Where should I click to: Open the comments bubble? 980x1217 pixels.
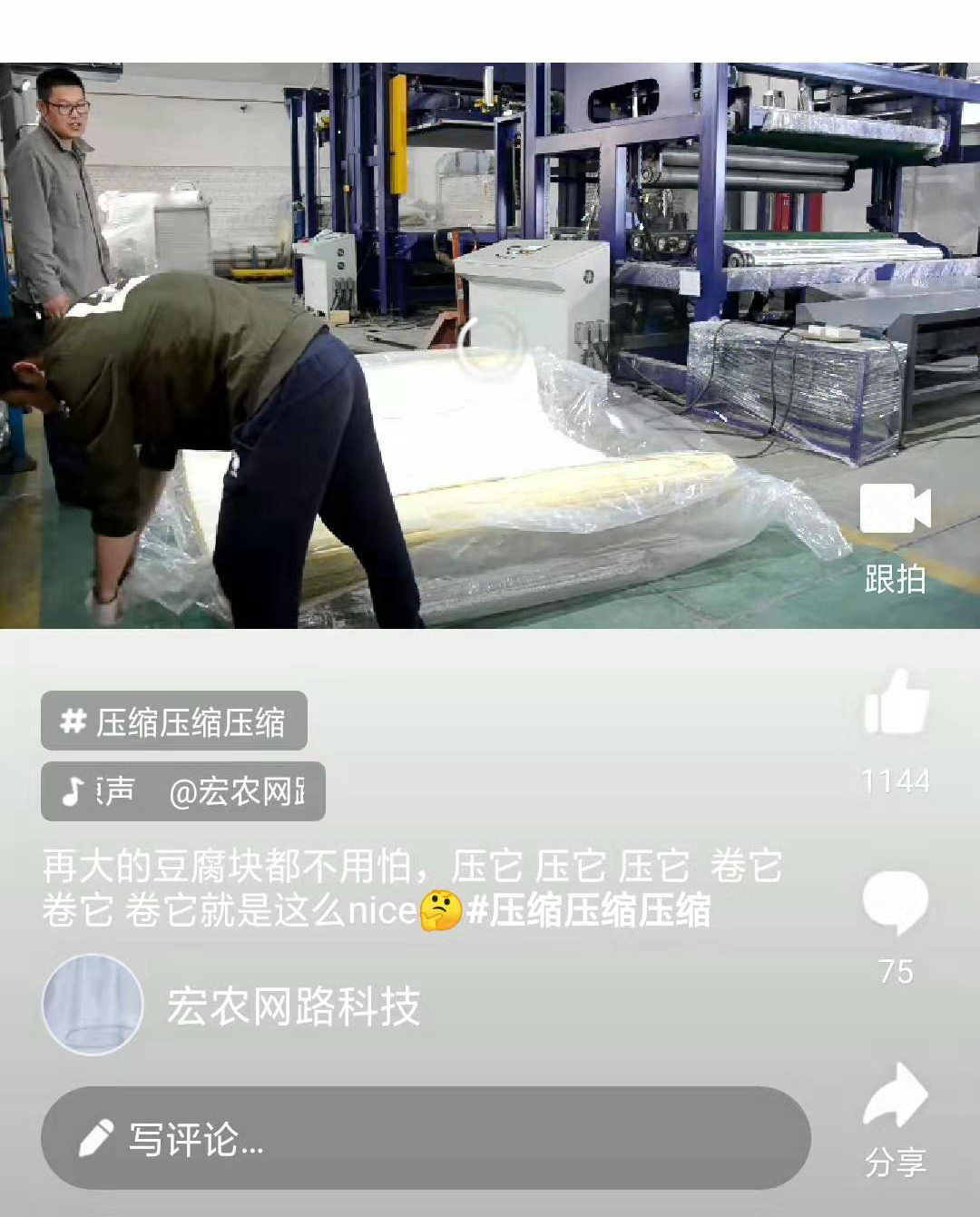coord(896,901)
